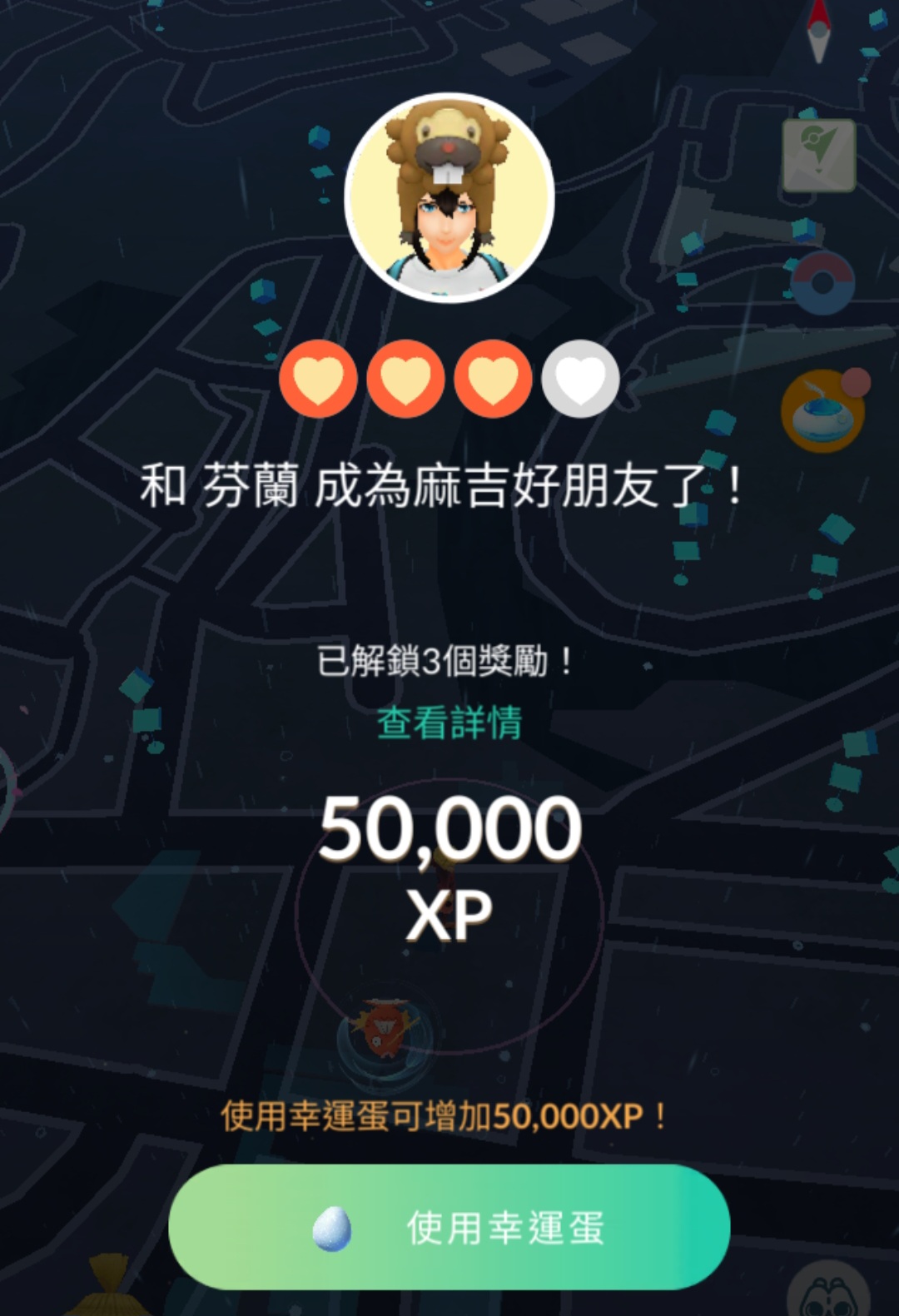The width and height of the screenshot is (899, 1316).
Task: Open the 查看詳情 details link
Action: click(449, 723)
